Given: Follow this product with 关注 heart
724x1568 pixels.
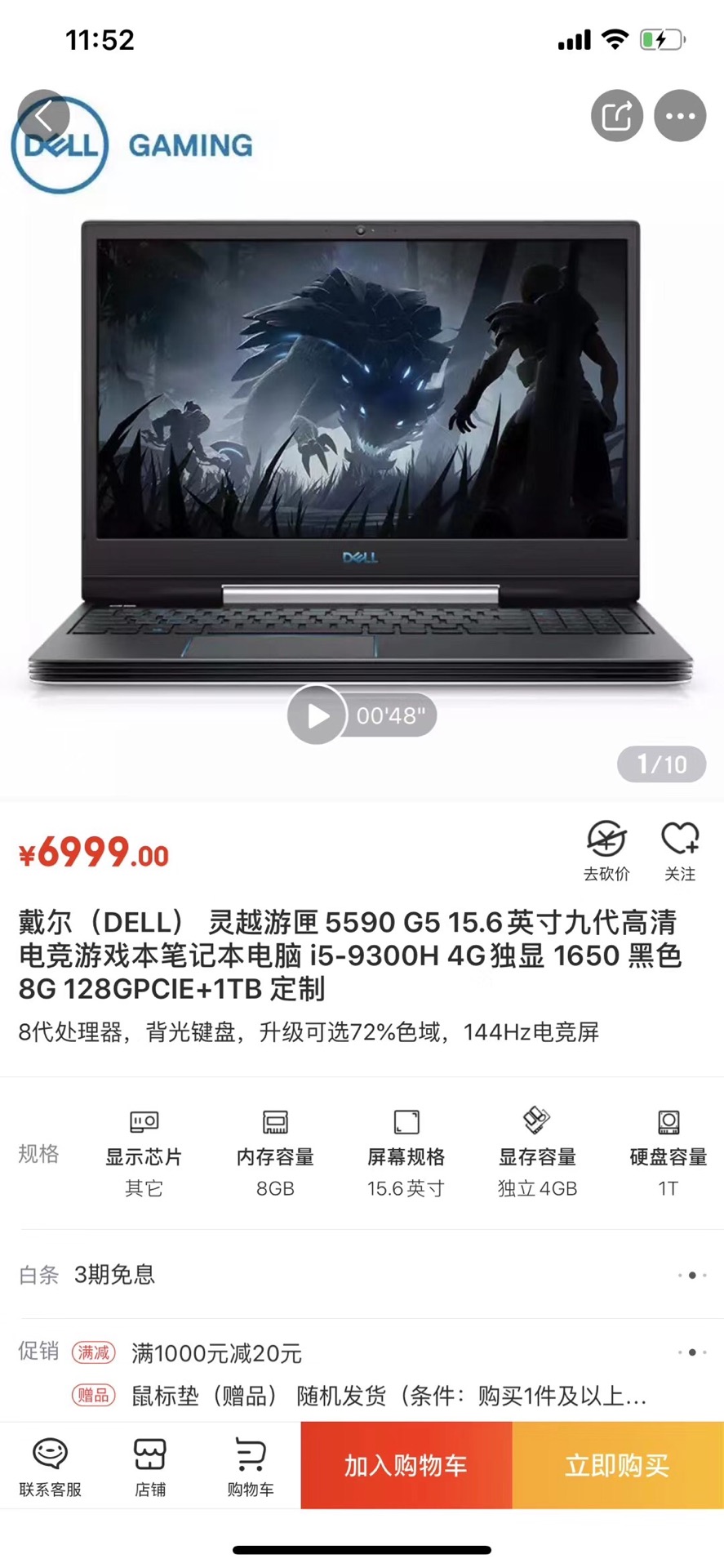Looking at the screenshot, I should coord(679,851).
